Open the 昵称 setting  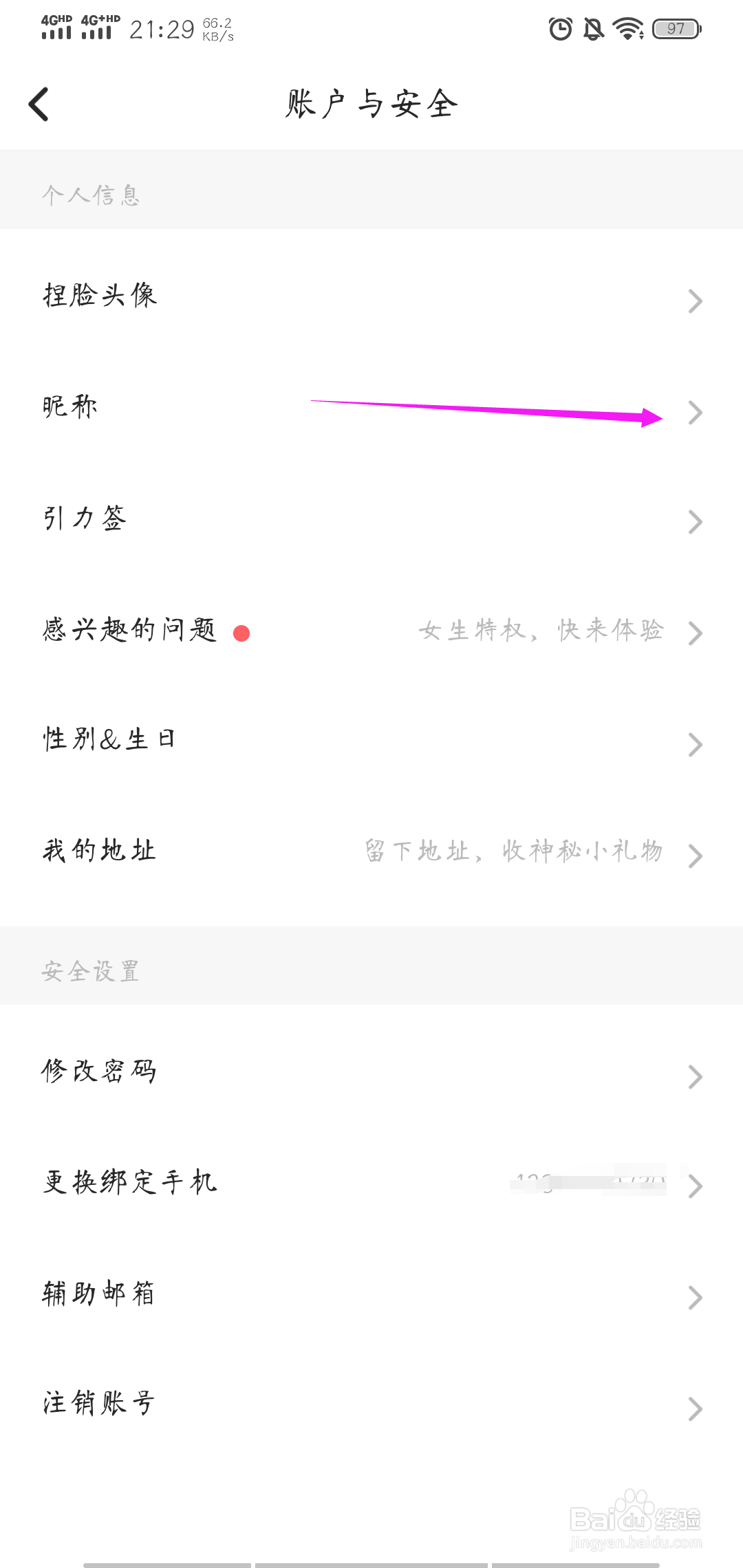pos(371,409)
